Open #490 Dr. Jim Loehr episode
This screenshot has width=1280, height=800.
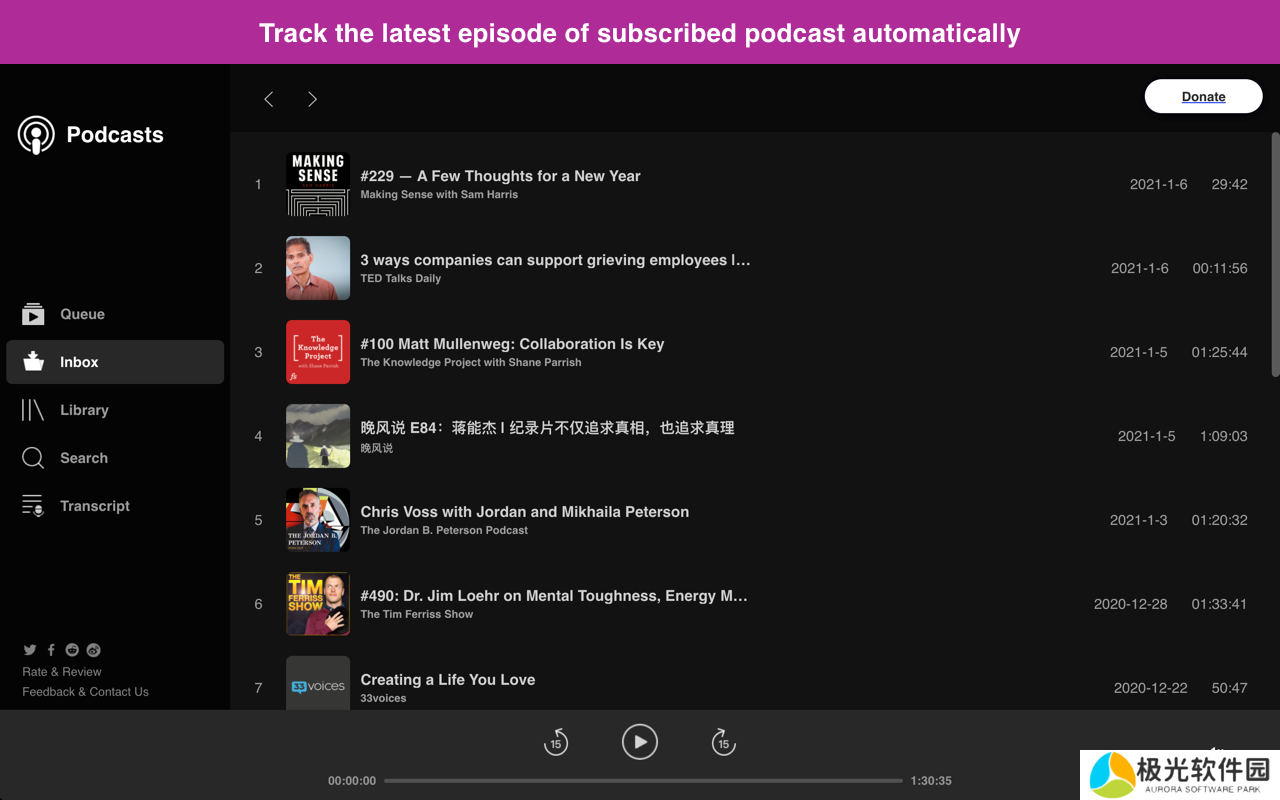(553, 596)
